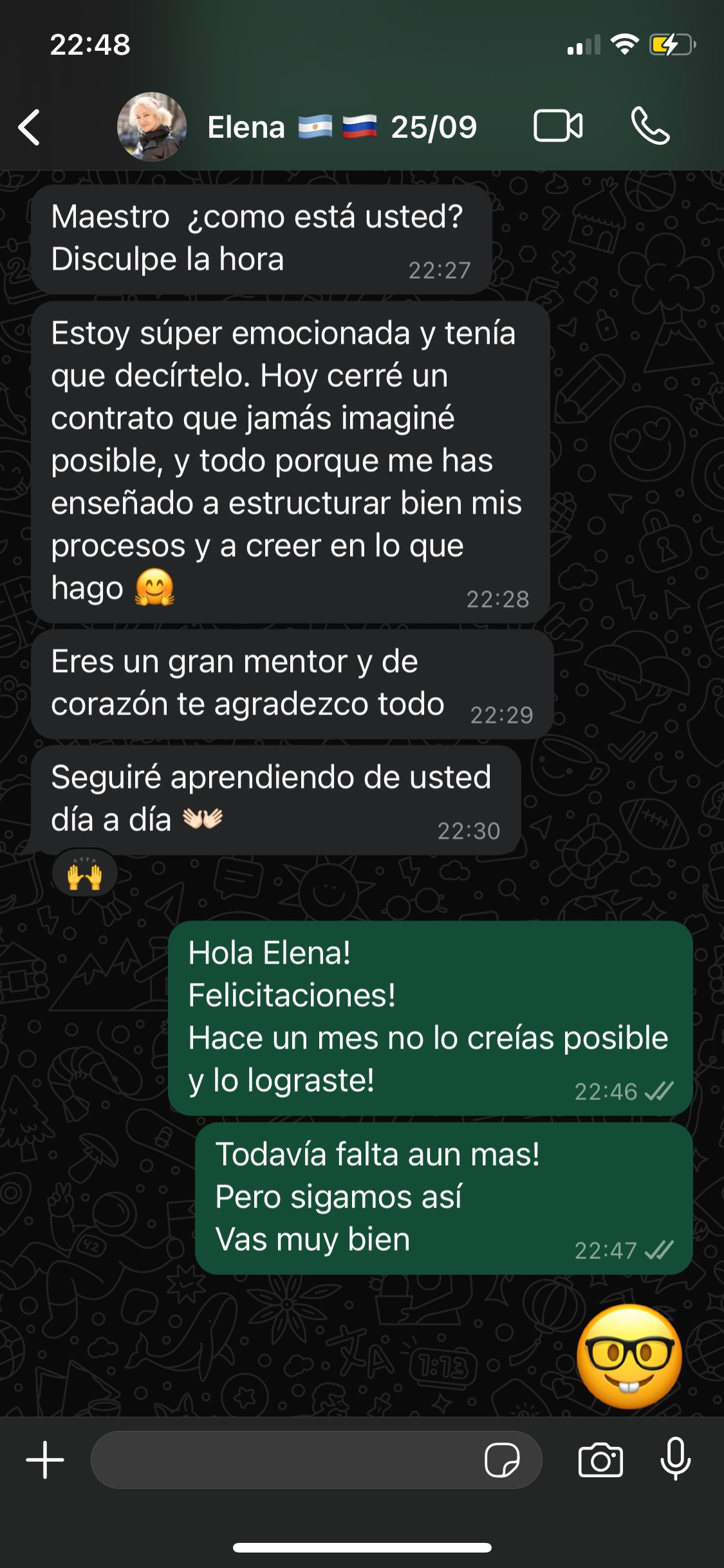The width and height of the screenshot is (724, 1568).
Task: Open the plus attachment menu
Action: 45,1460
